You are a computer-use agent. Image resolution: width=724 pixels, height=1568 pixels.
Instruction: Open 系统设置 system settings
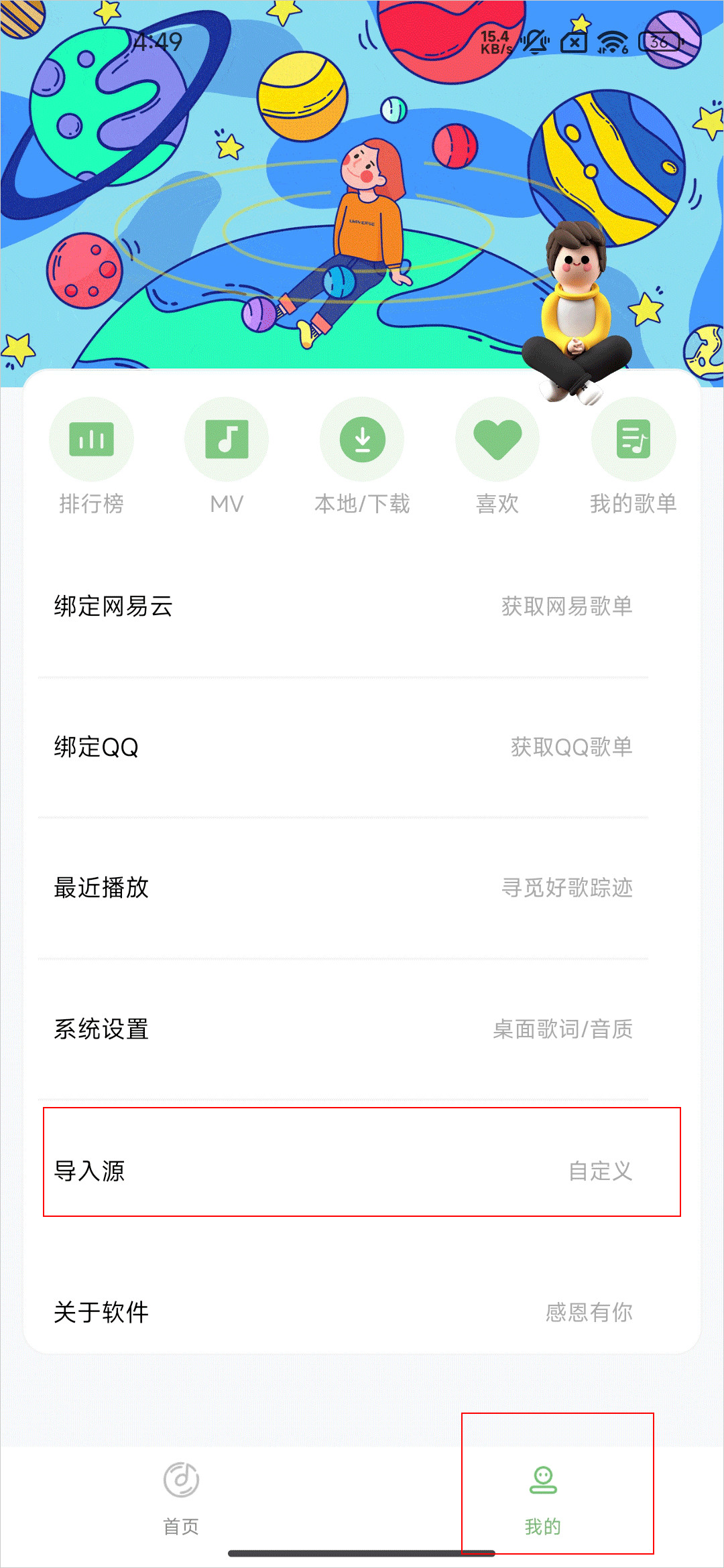point(343,1029)
